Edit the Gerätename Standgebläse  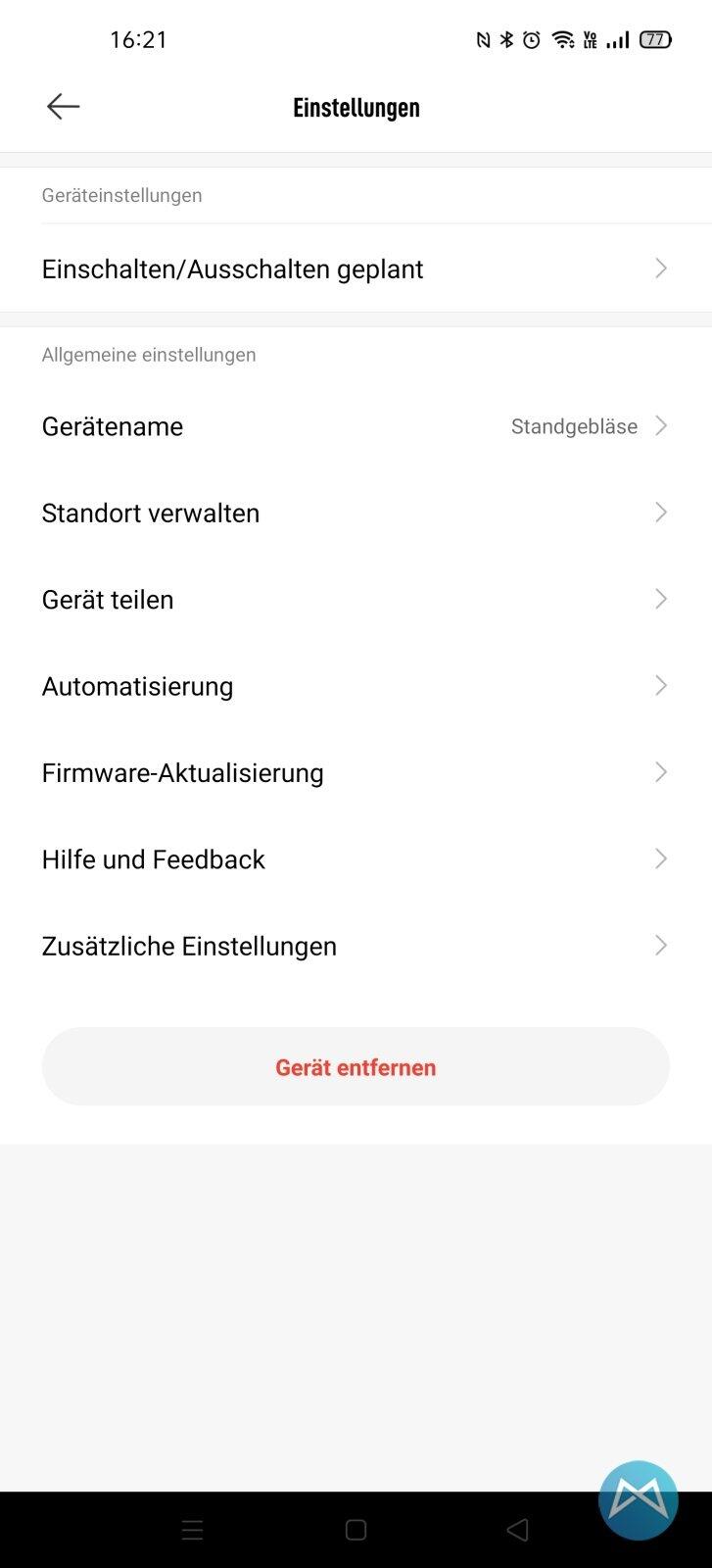coord(356,426)
